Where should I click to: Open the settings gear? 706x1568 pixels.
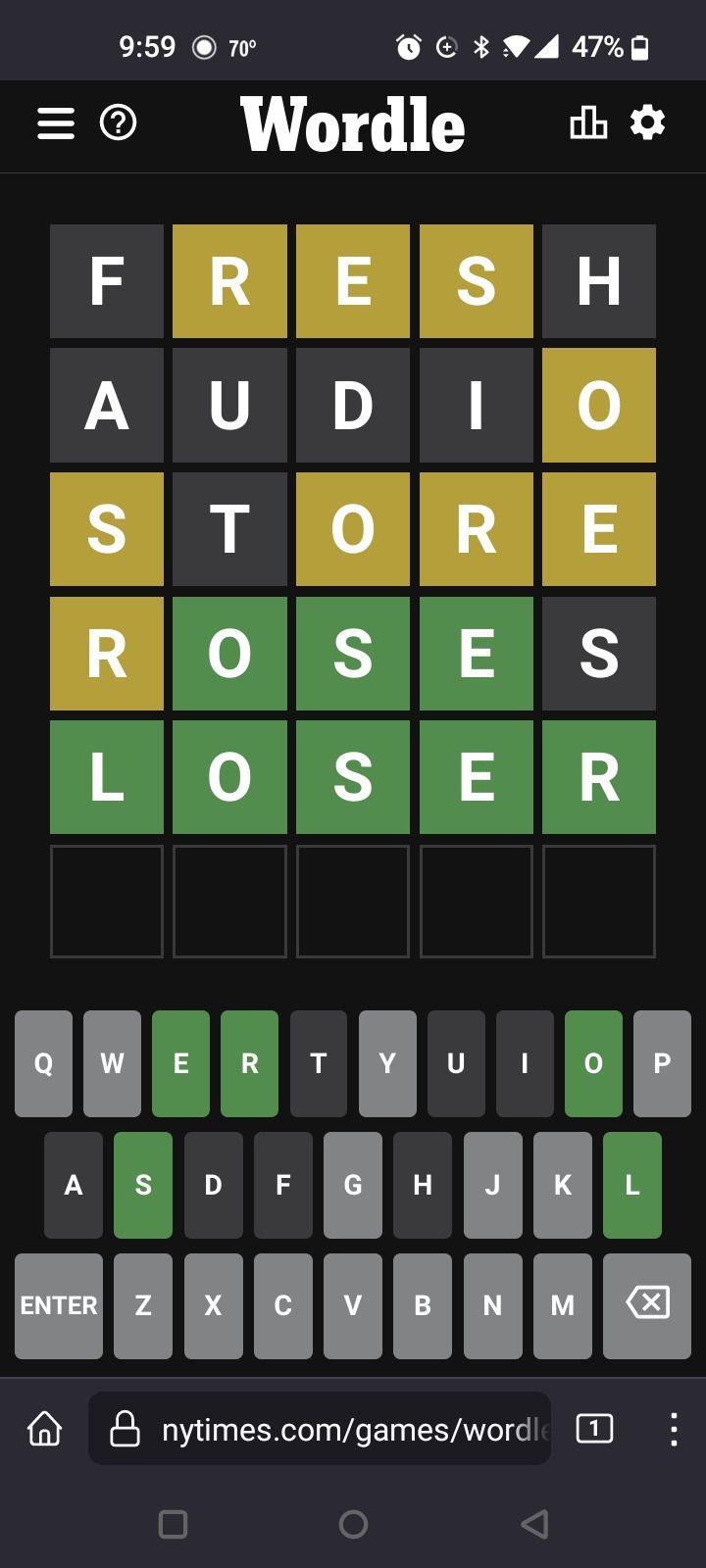coord(647,123)
